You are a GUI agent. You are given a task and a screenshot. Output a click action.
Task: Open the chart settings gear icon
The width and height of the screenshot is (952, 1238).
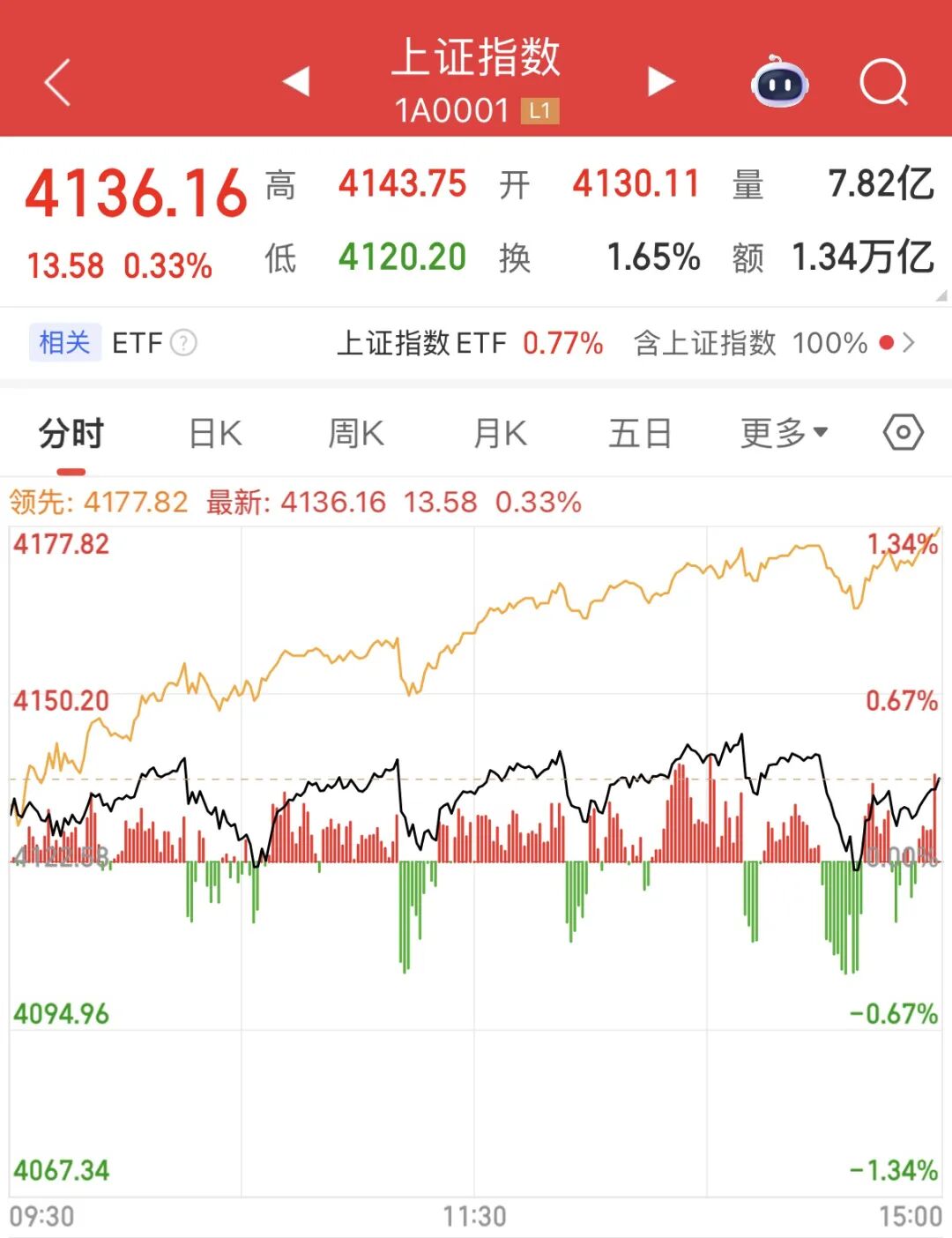click(x=901, y=432)
